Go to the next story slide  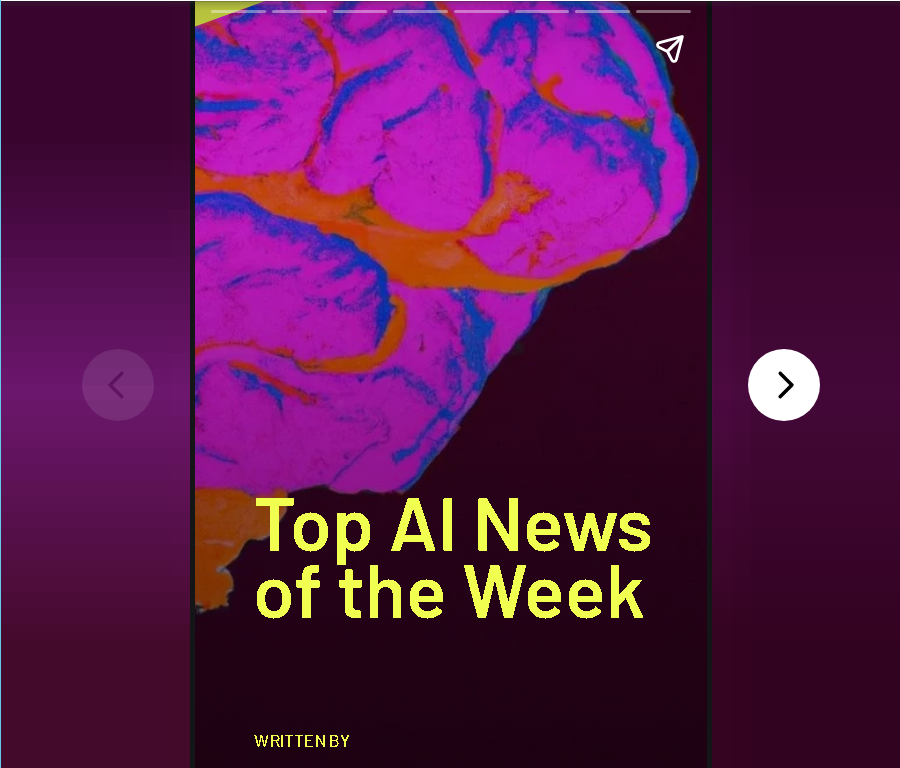click(x=783, y=385)
